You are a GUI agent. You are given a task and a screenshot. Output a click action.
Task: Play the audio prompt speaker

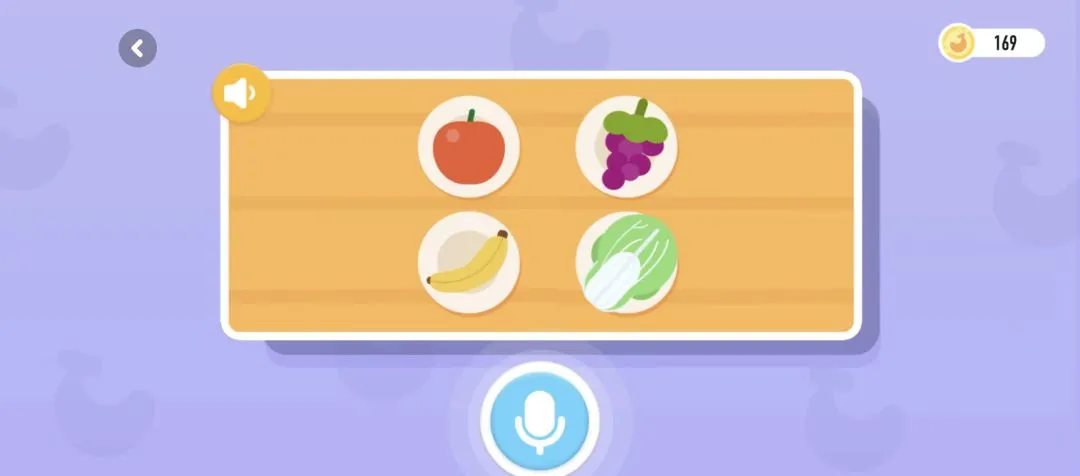coord(240,94)
